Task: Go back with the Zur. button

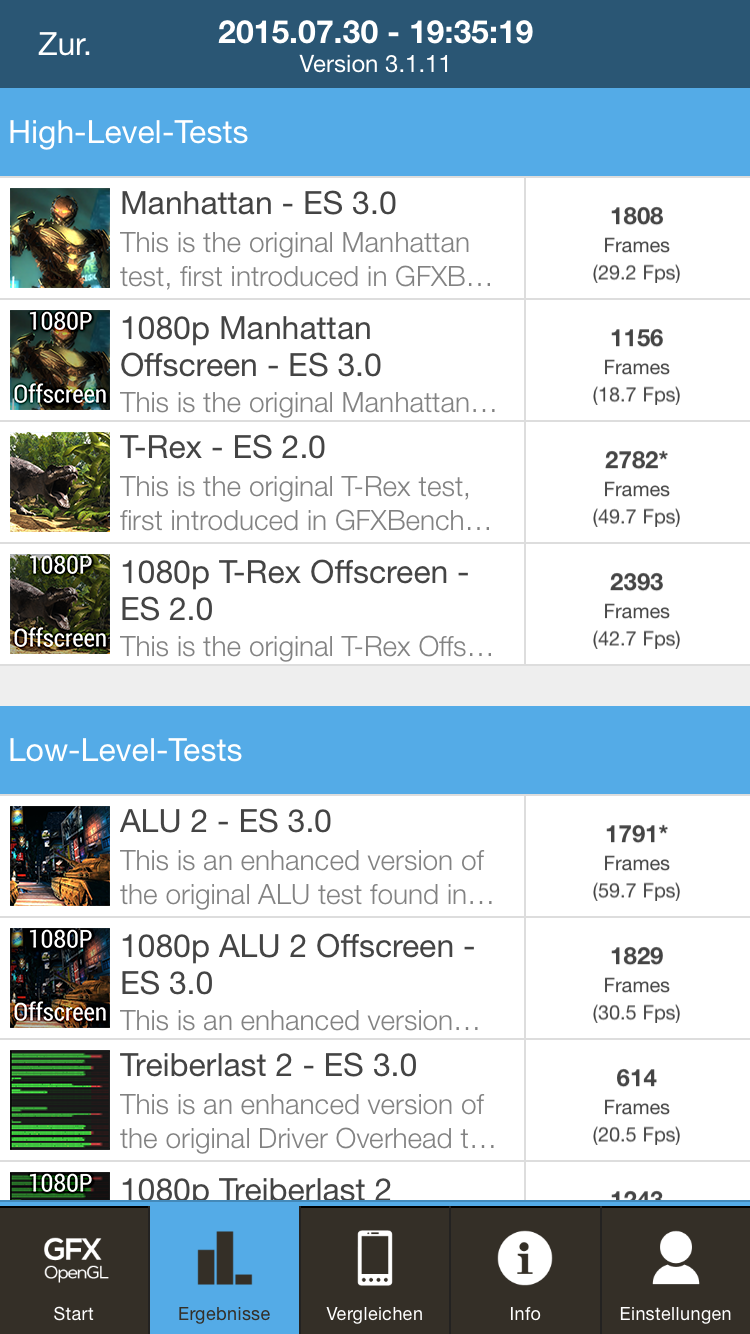Action: [x=64, y=45]
